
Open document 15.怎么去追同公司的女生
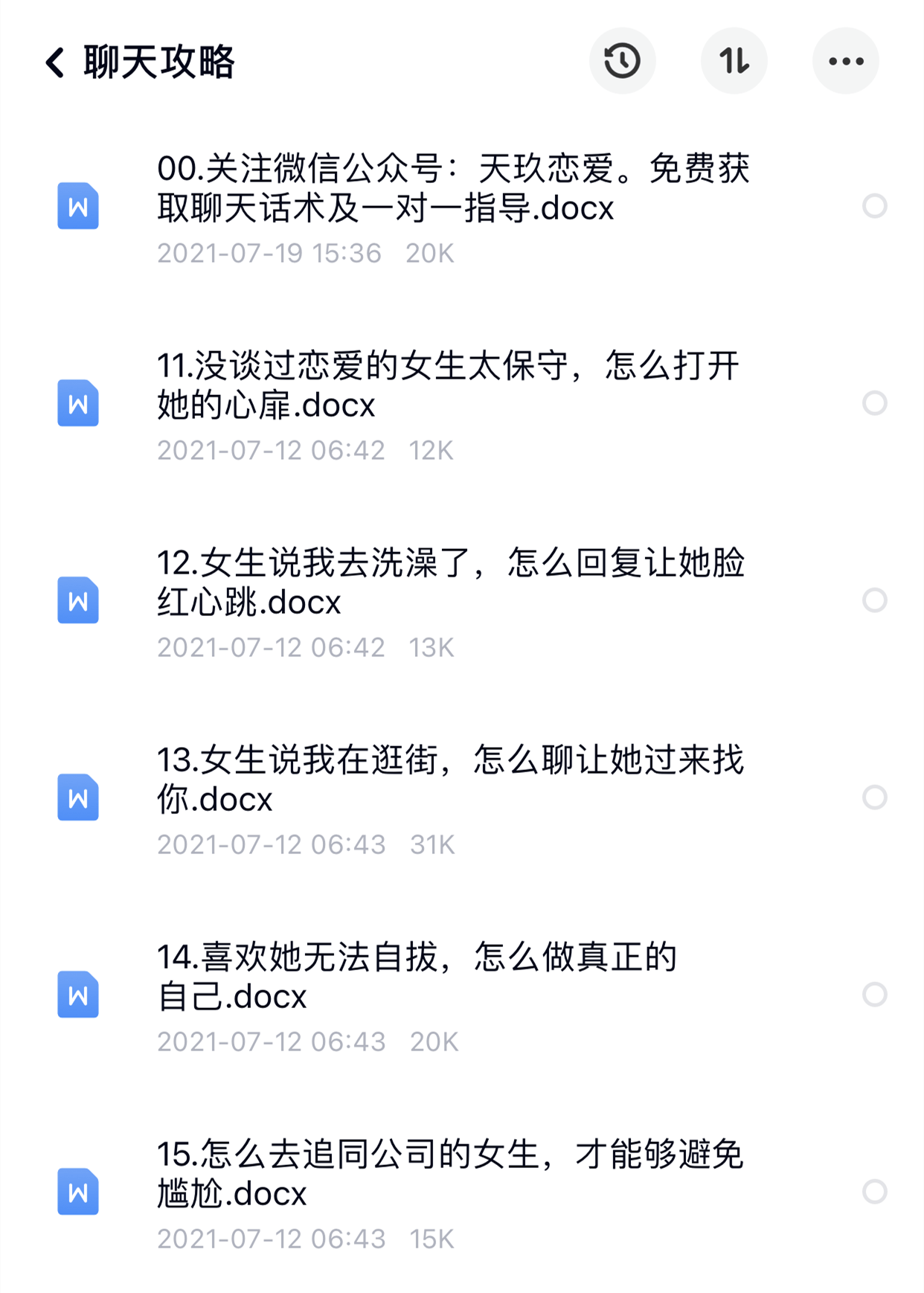[449, 1175]
